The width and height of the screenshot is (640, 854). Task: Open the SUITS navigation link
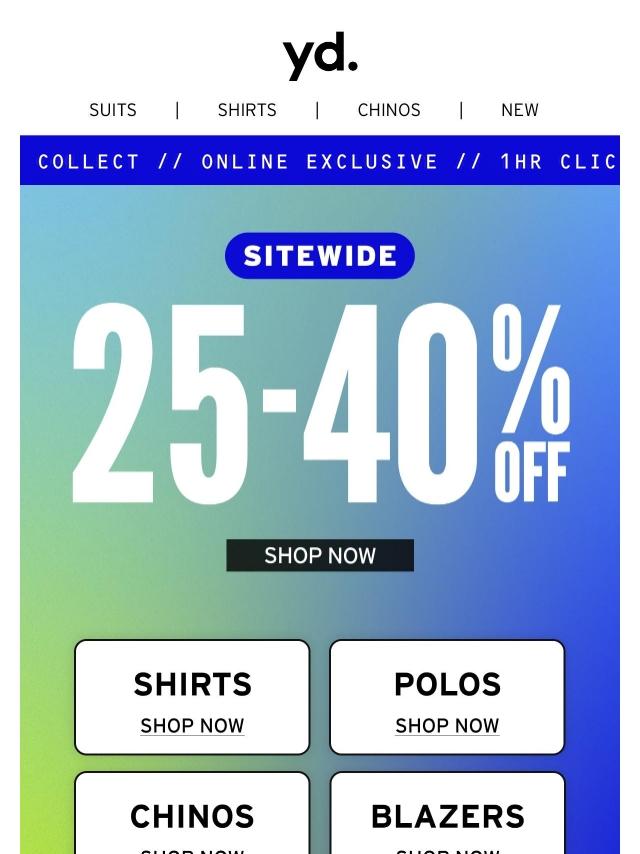point(113,110)
